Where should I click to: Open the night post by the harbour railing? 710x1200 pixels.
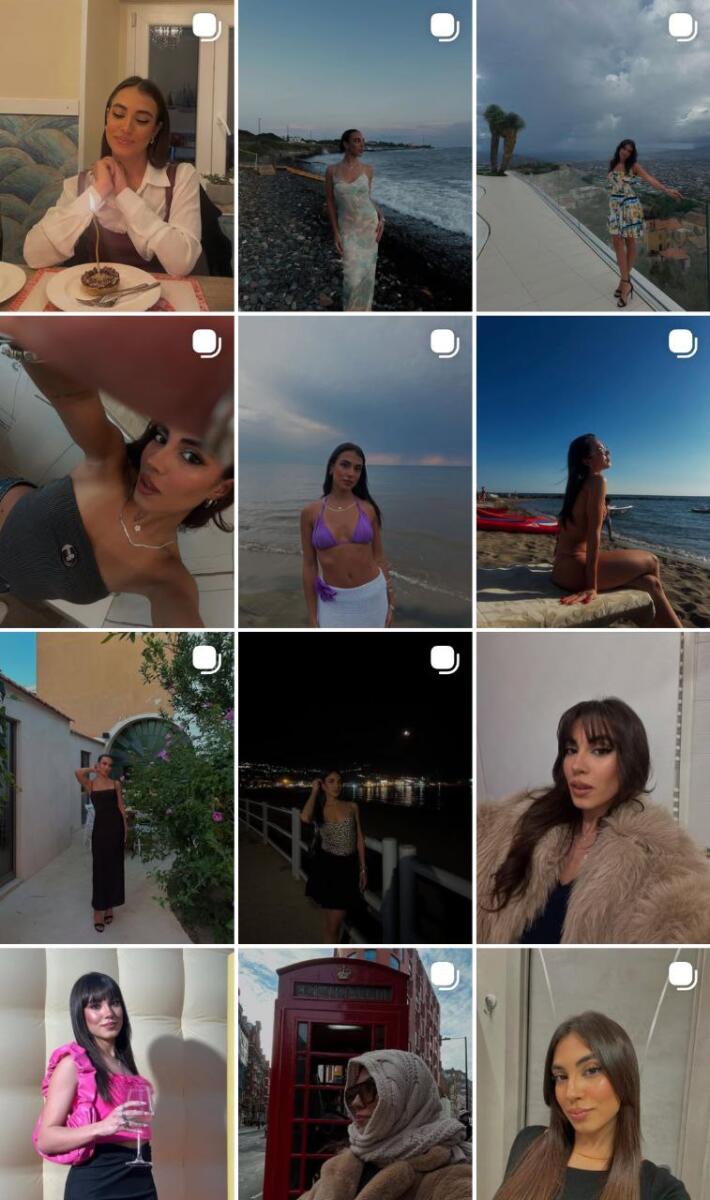[355, 788]
